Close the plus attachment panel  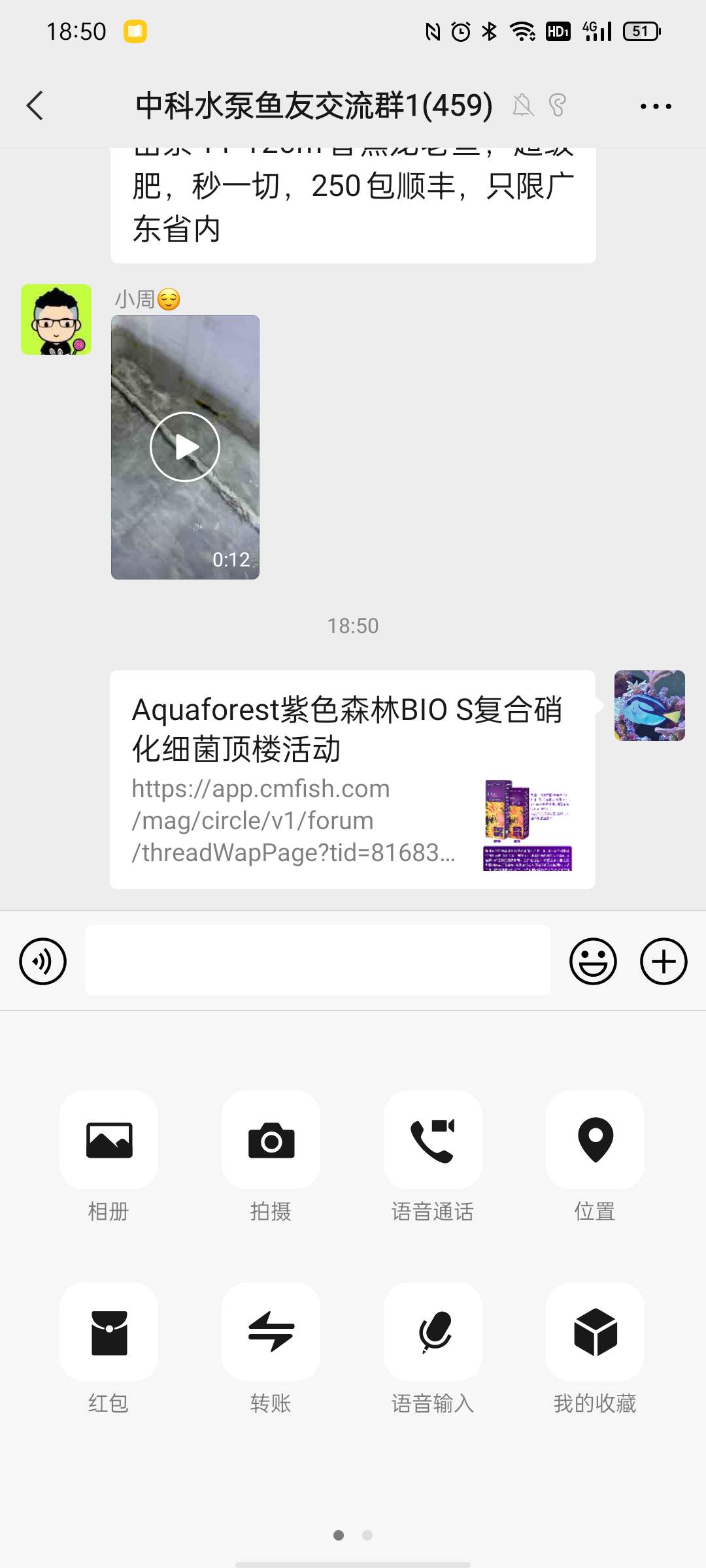pyautogui.click(x=663, y=961)
